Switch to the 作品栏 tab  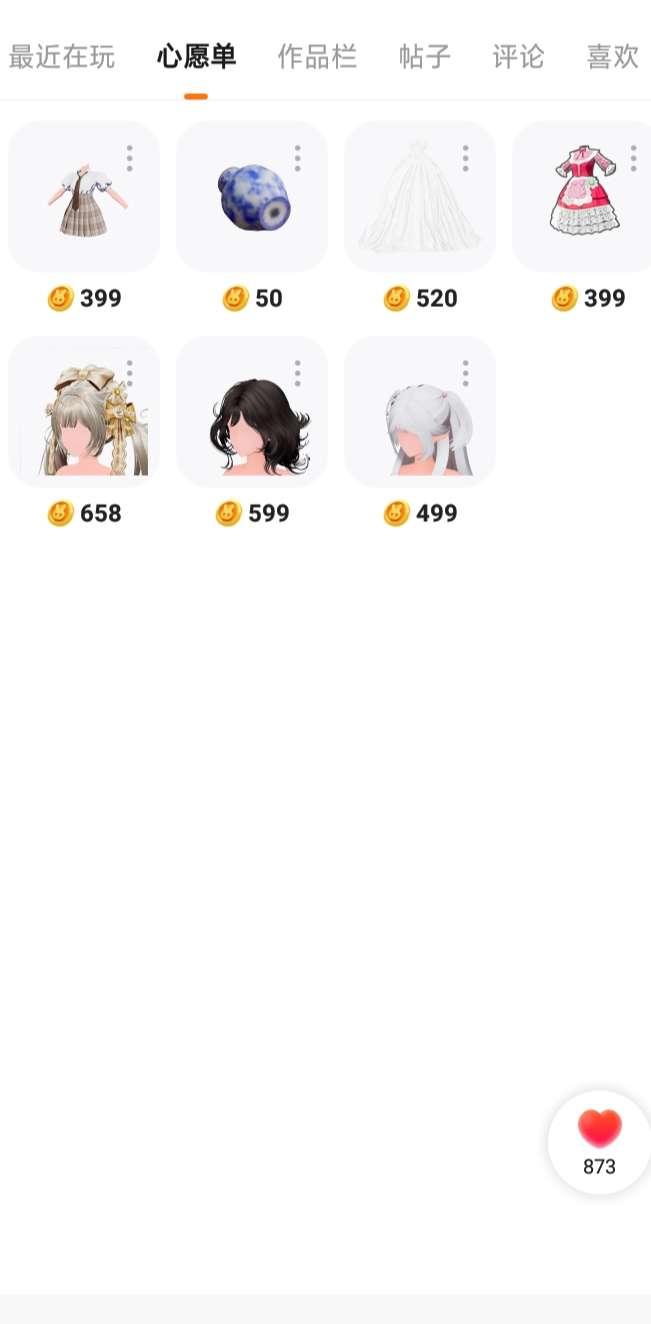click(317, 57)
